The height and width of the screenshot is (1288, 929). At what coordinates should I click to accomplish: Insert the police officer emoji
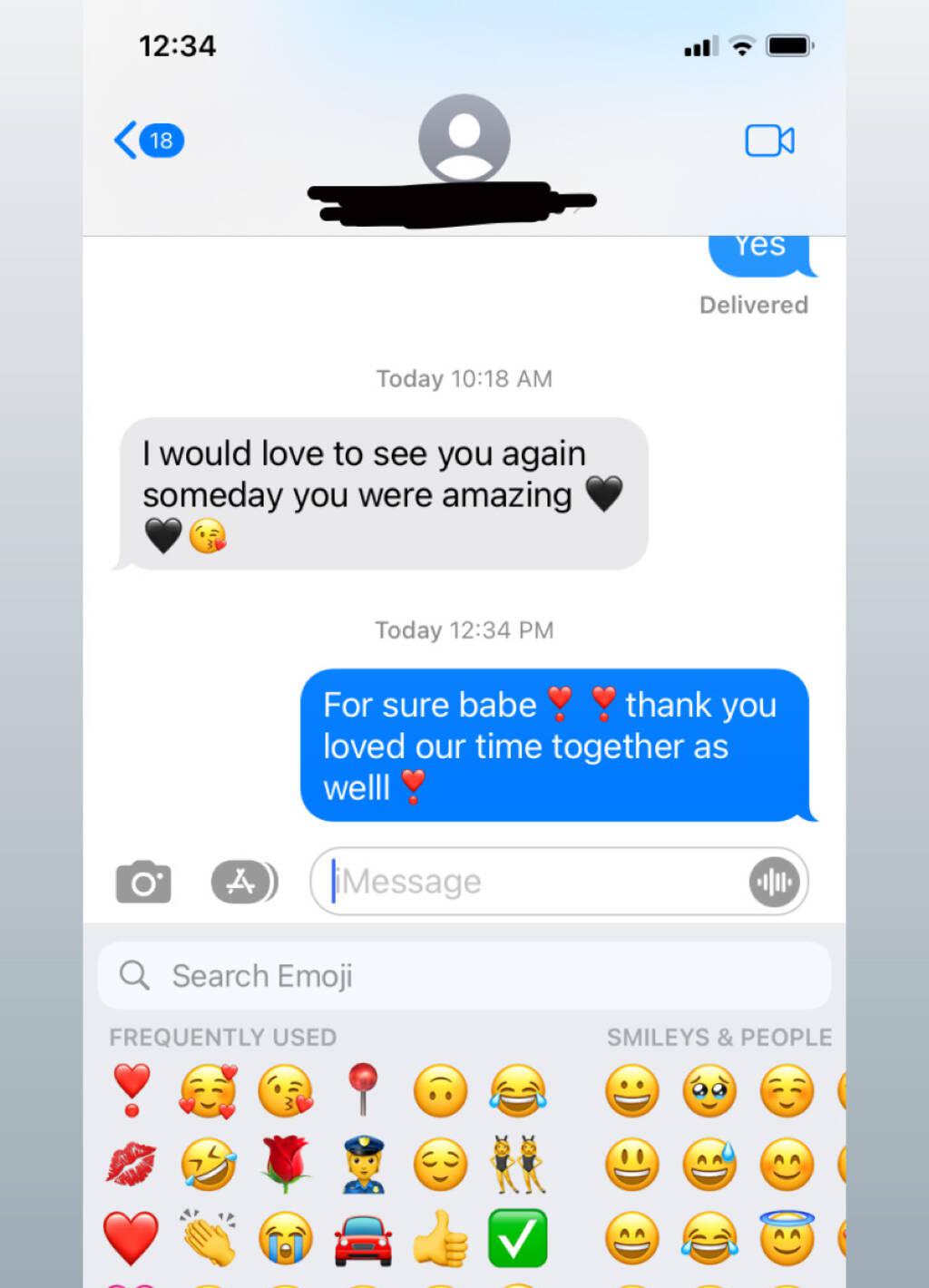pyautogui.click(x=363, y=1164)
